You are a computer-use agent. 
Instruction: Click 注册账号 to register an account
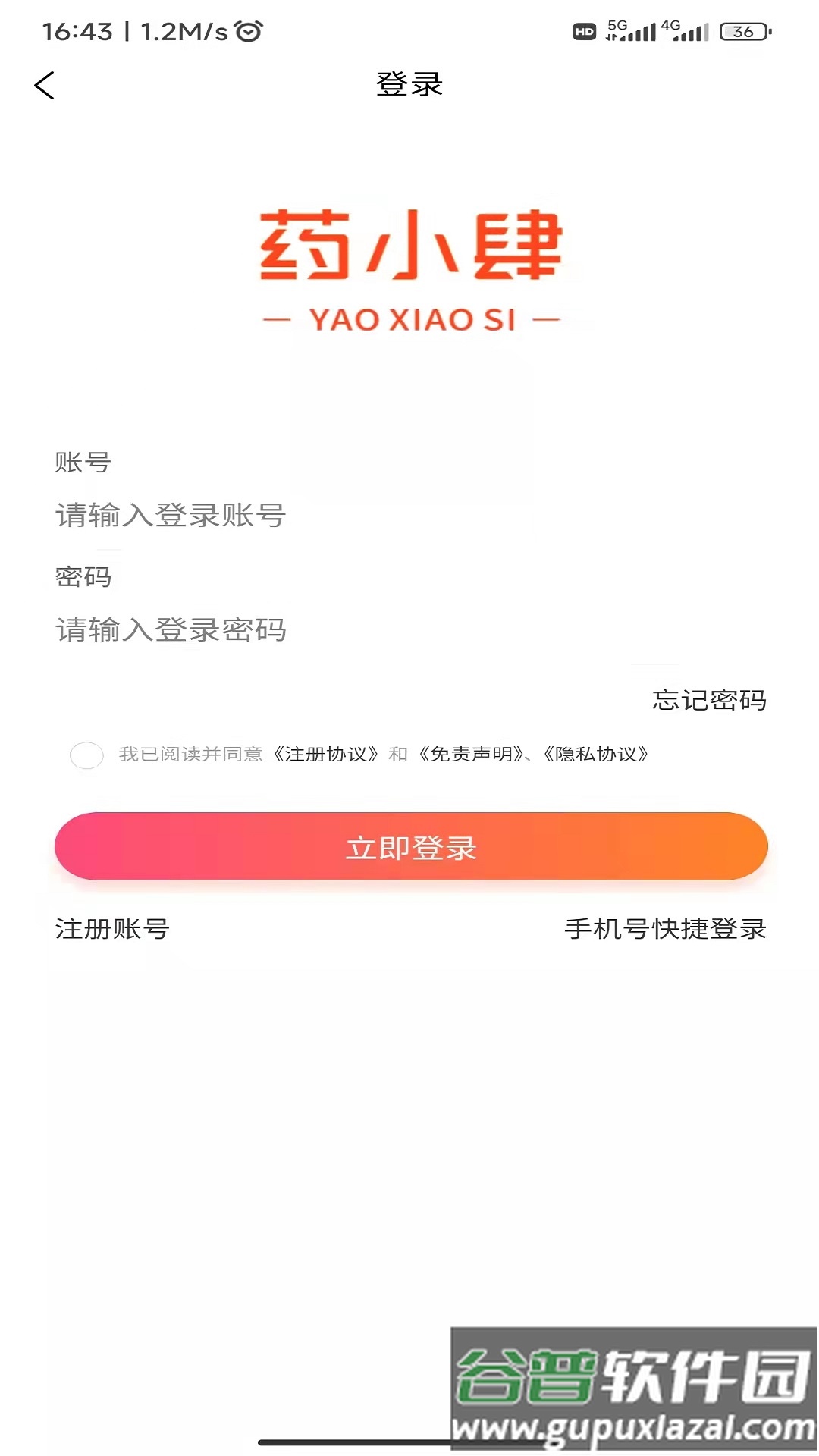[x=112, y=928]
